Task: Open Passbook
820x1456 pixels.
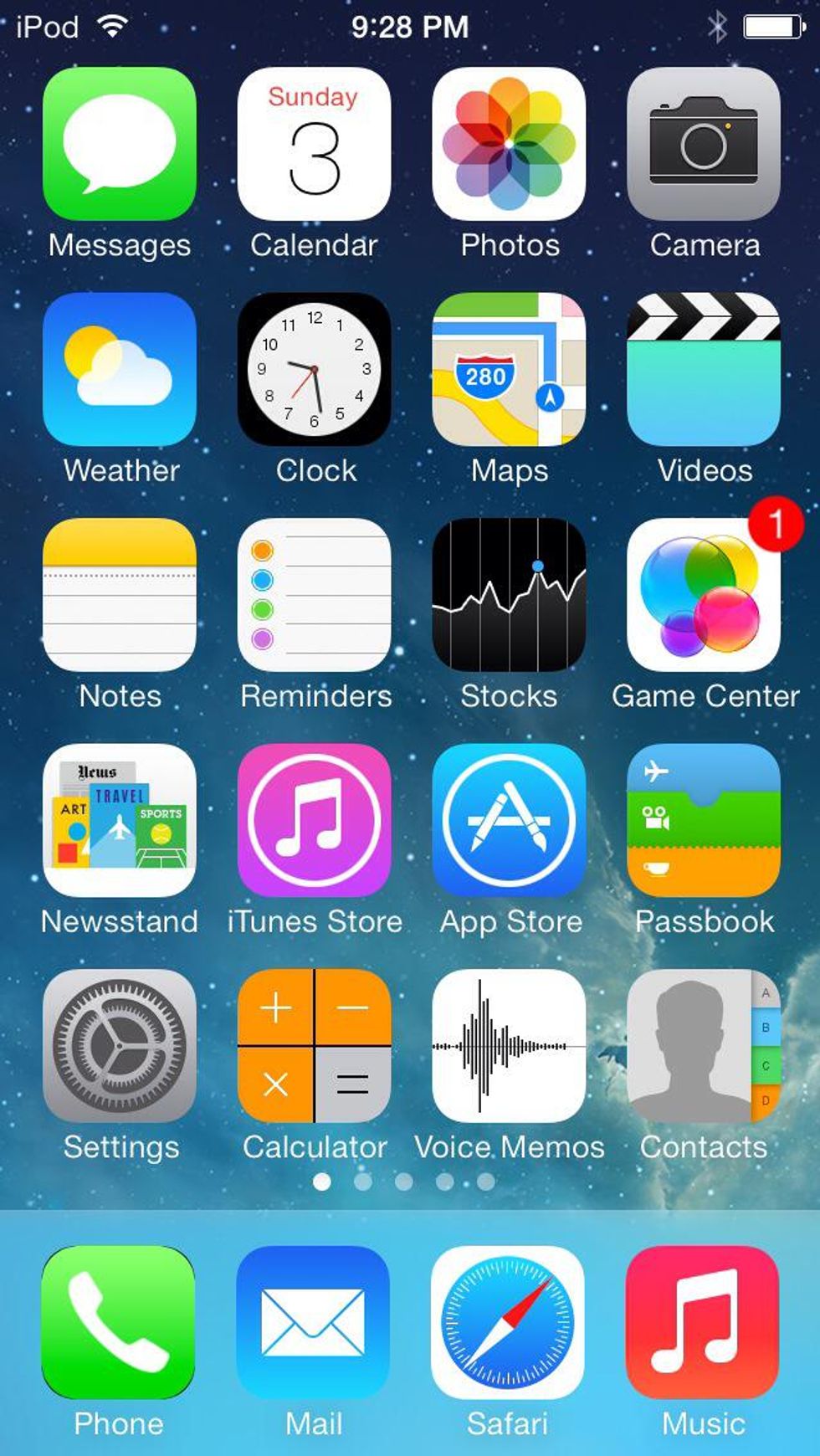Action: coord(704,820)
